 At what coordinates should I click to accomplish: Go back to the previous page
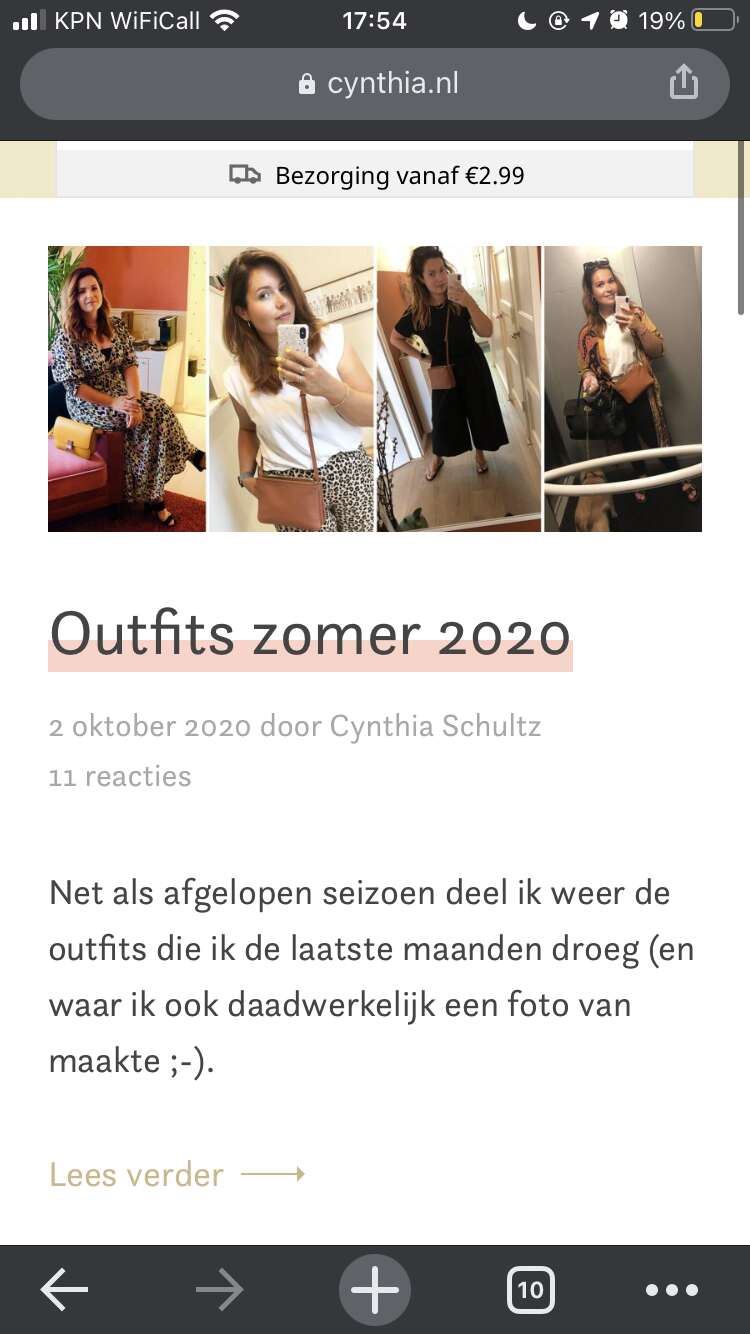[64, 1290]
